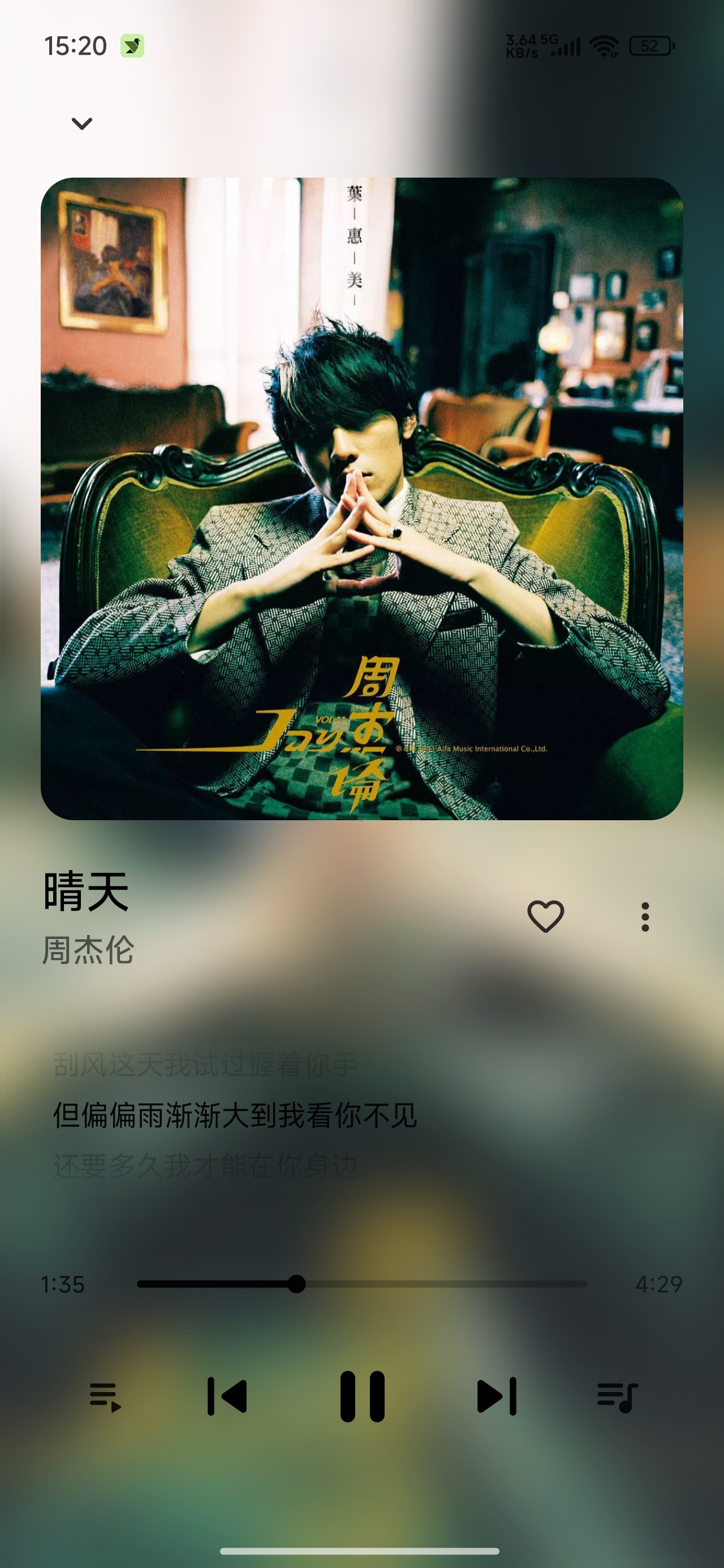Pause the current song

[x=363, y=1397]
